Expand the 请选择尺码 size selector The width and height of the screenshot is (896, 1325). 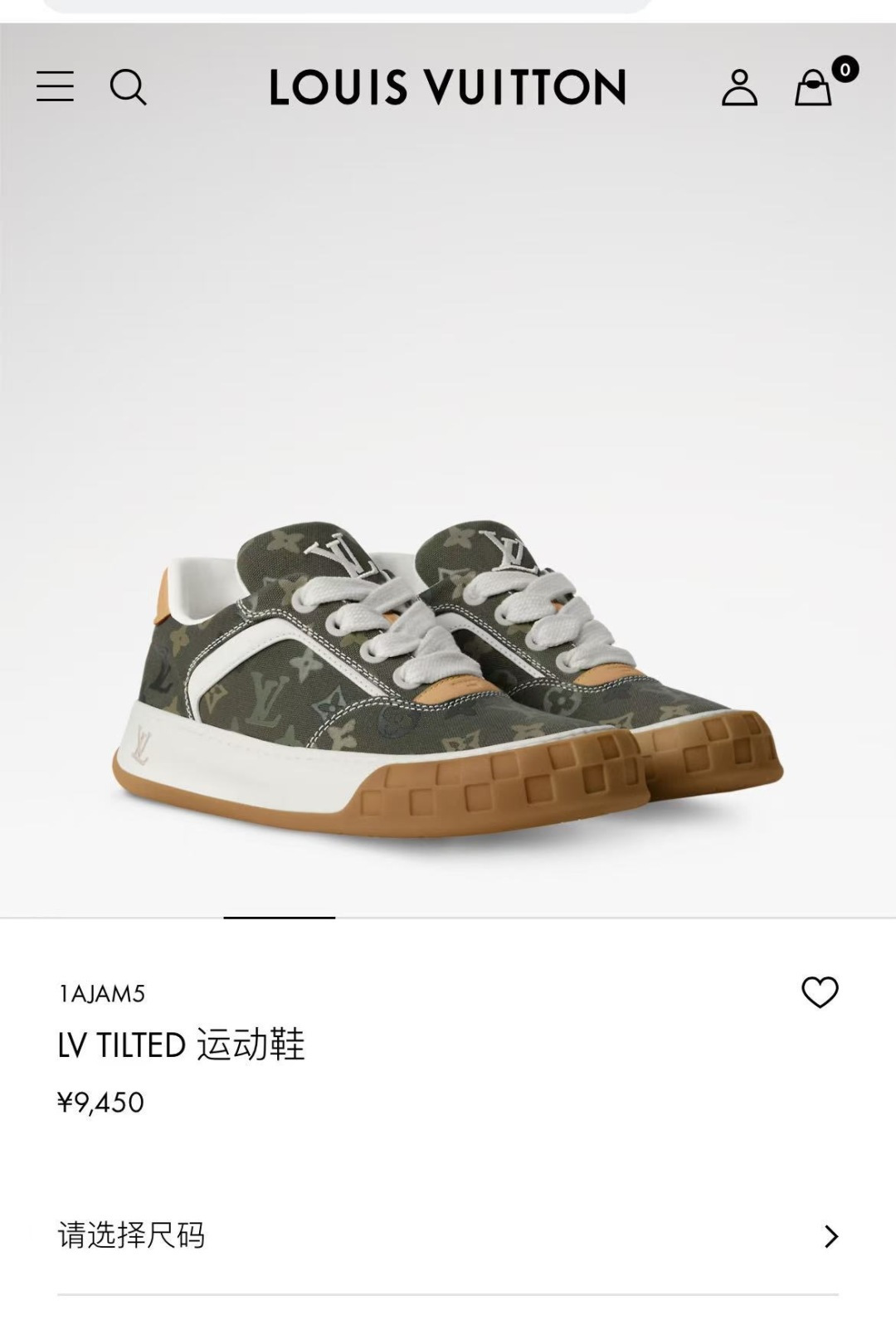[447, 1235]
